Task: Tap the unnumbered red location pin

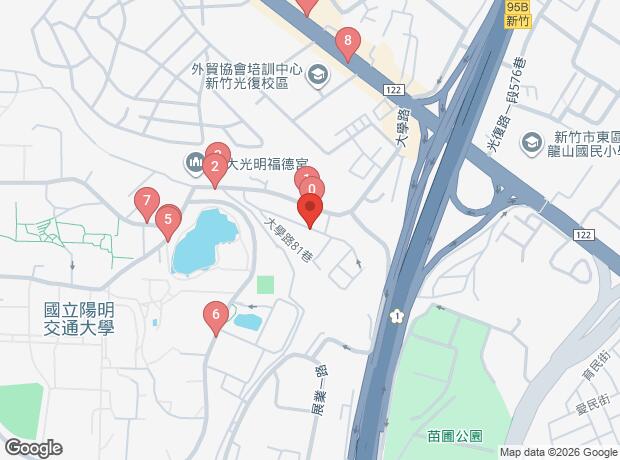Action: (x=310, y=210)
